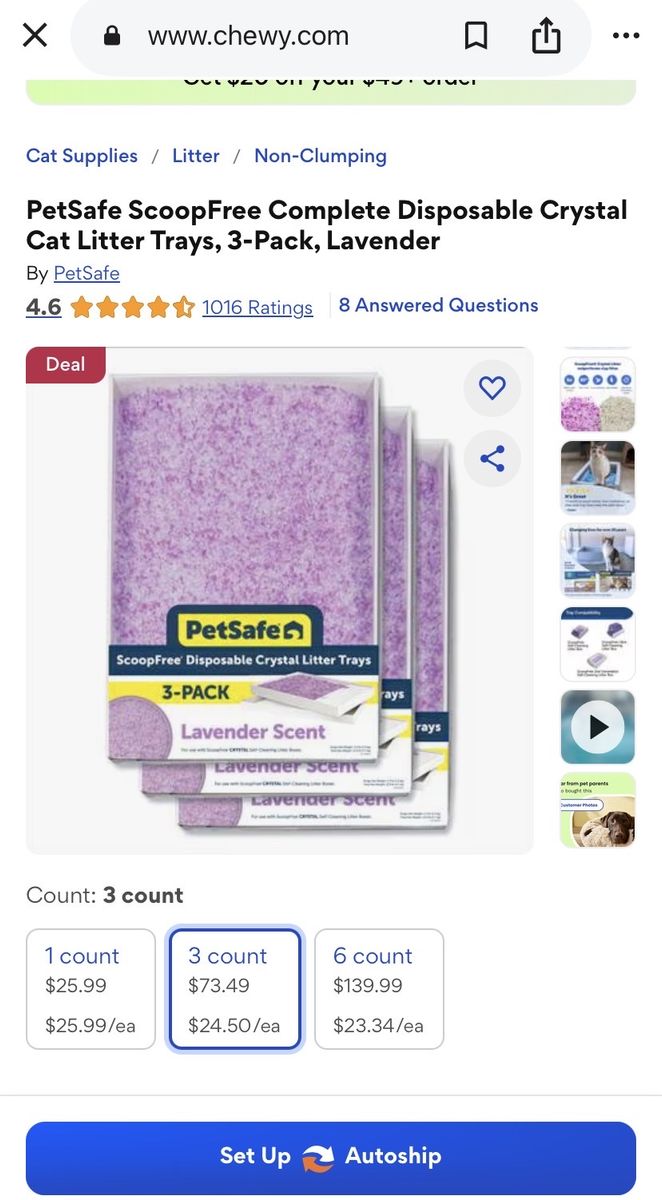This screenshot has width=662, height=1200.
Task: Set Up Autoship
Action: [x=331, y=1157]
